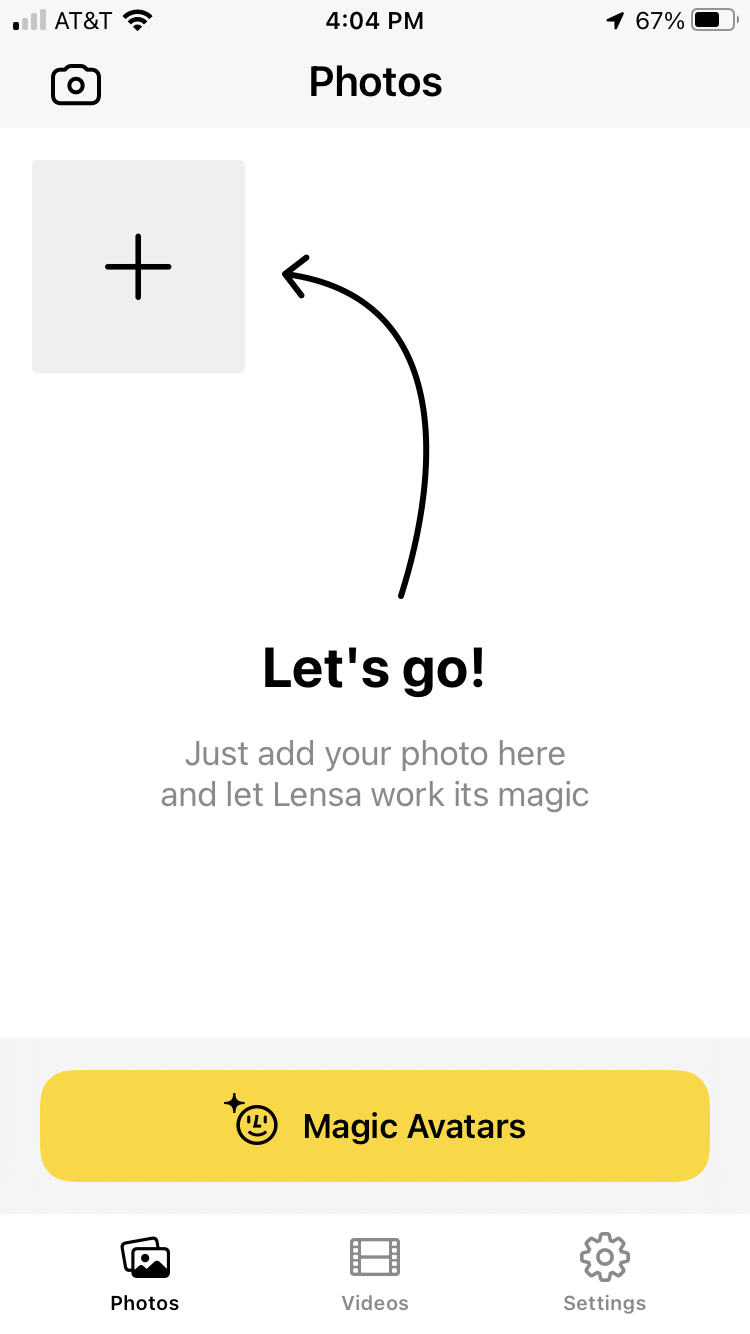Select the AT&T carrier label
The height and width of the screenshot is (1334, 750).
point(82,20)
